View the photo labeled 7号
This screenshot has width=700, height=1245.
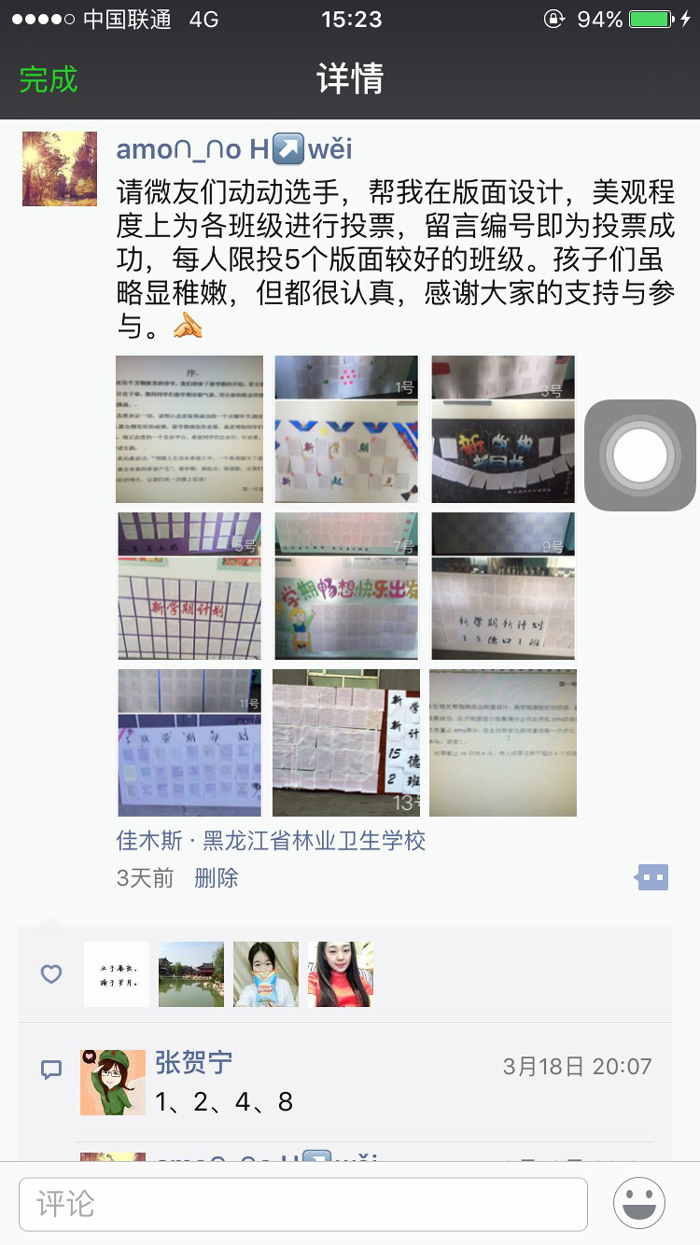346,586
